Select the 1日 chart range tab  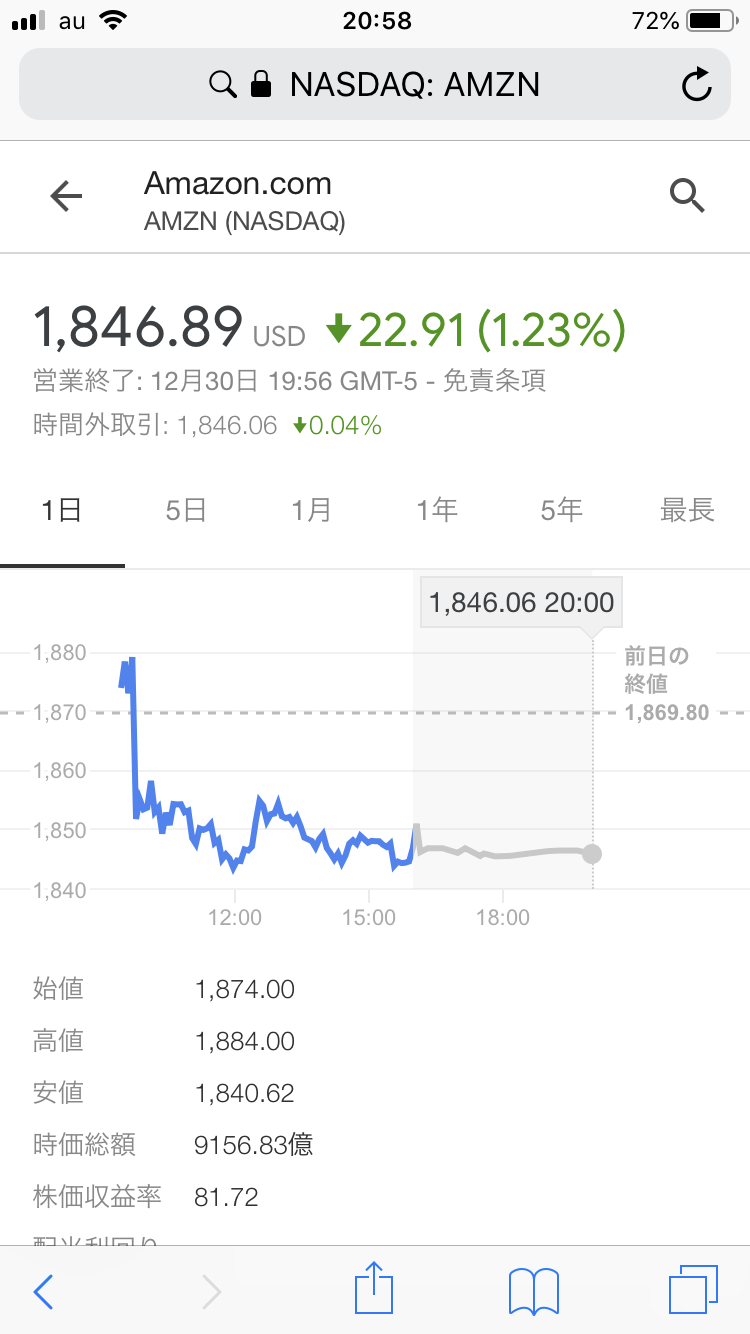[x=62, y=511]
